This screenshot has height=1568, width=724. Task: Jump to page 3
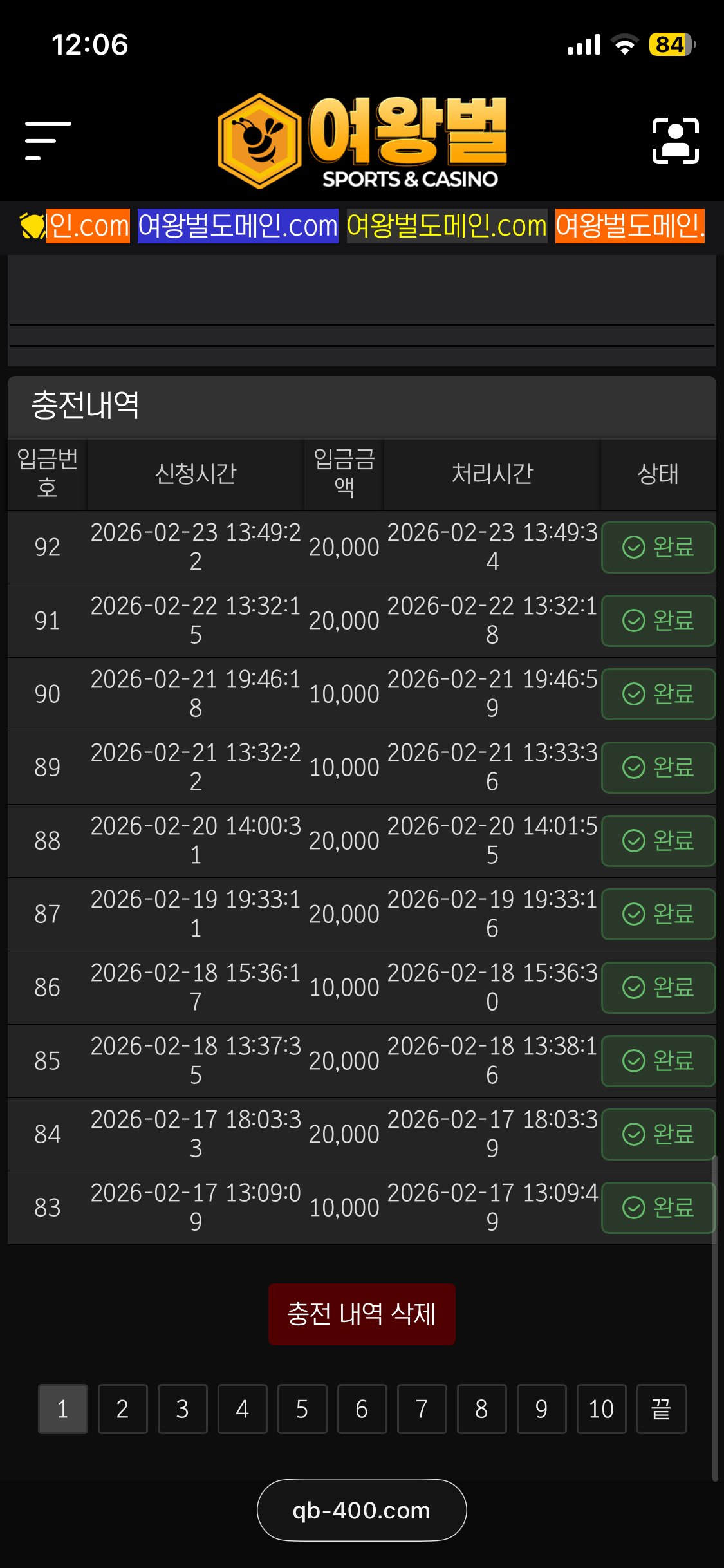coord(182,1409)
